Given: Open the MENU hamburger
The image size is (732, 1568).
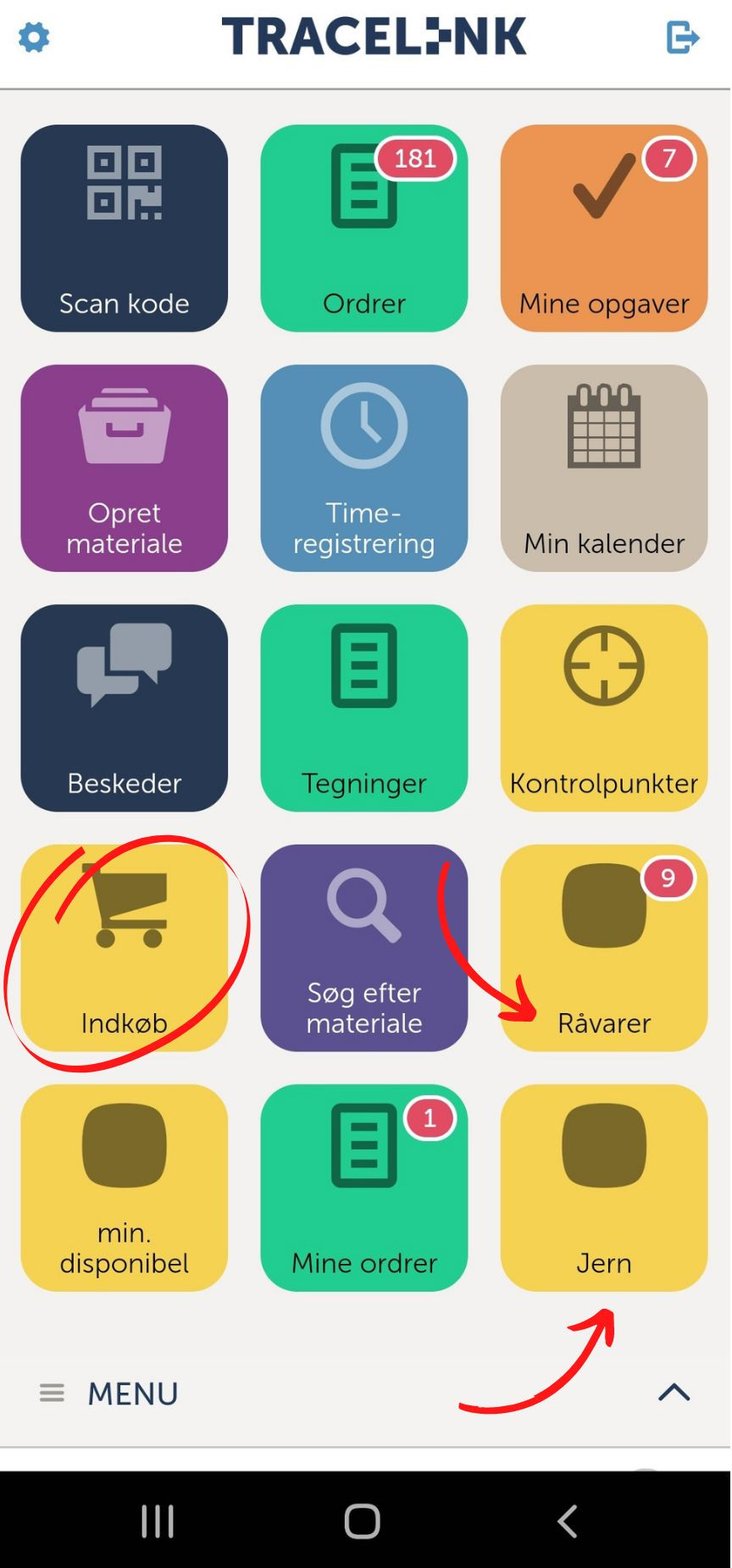Looking at the screenshot, I should click(x=50, y=1393).
